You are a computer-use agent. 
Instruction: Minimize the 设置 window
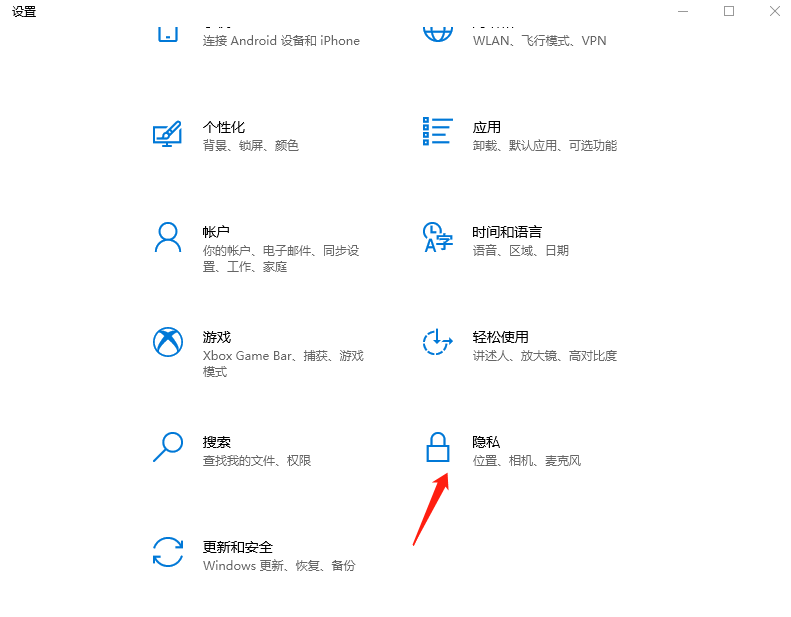pos(683,11)
